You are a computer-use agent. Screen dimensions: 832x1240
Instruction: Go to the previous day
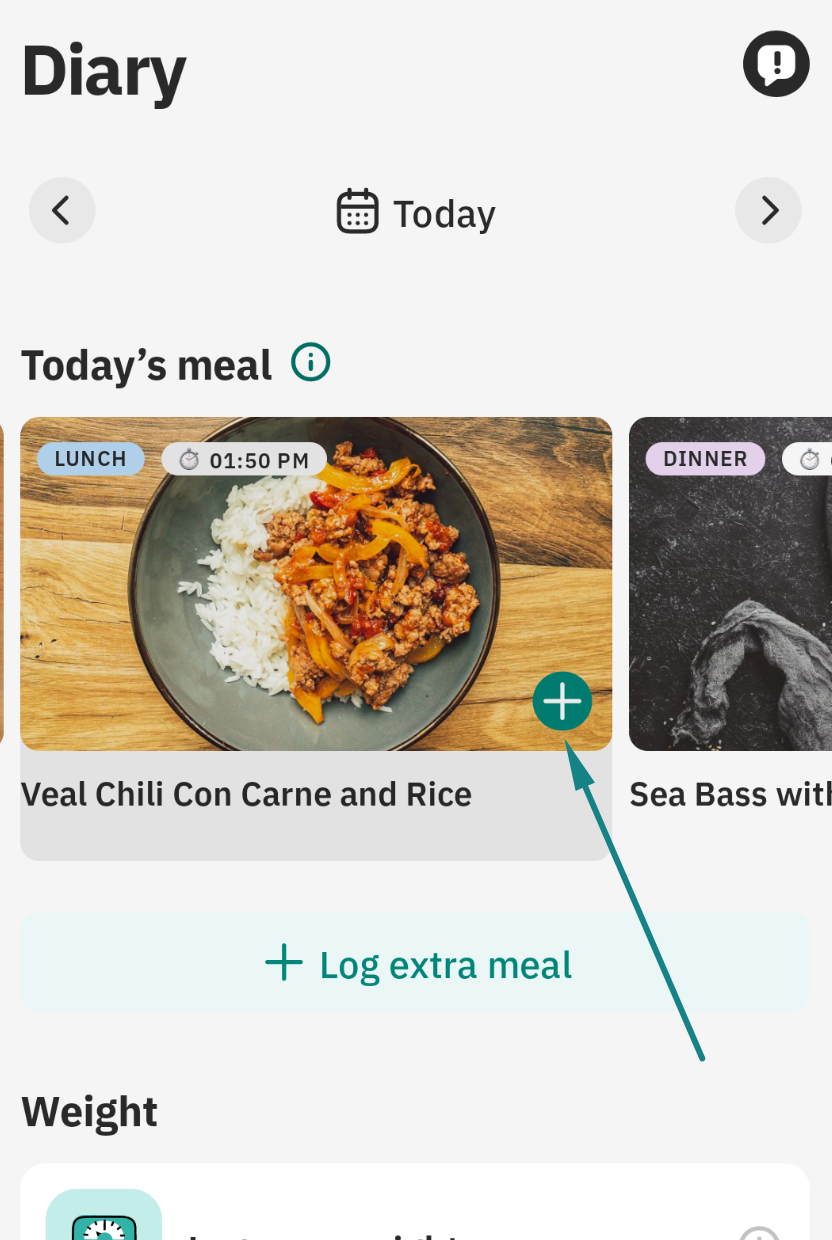click(62, 211)
